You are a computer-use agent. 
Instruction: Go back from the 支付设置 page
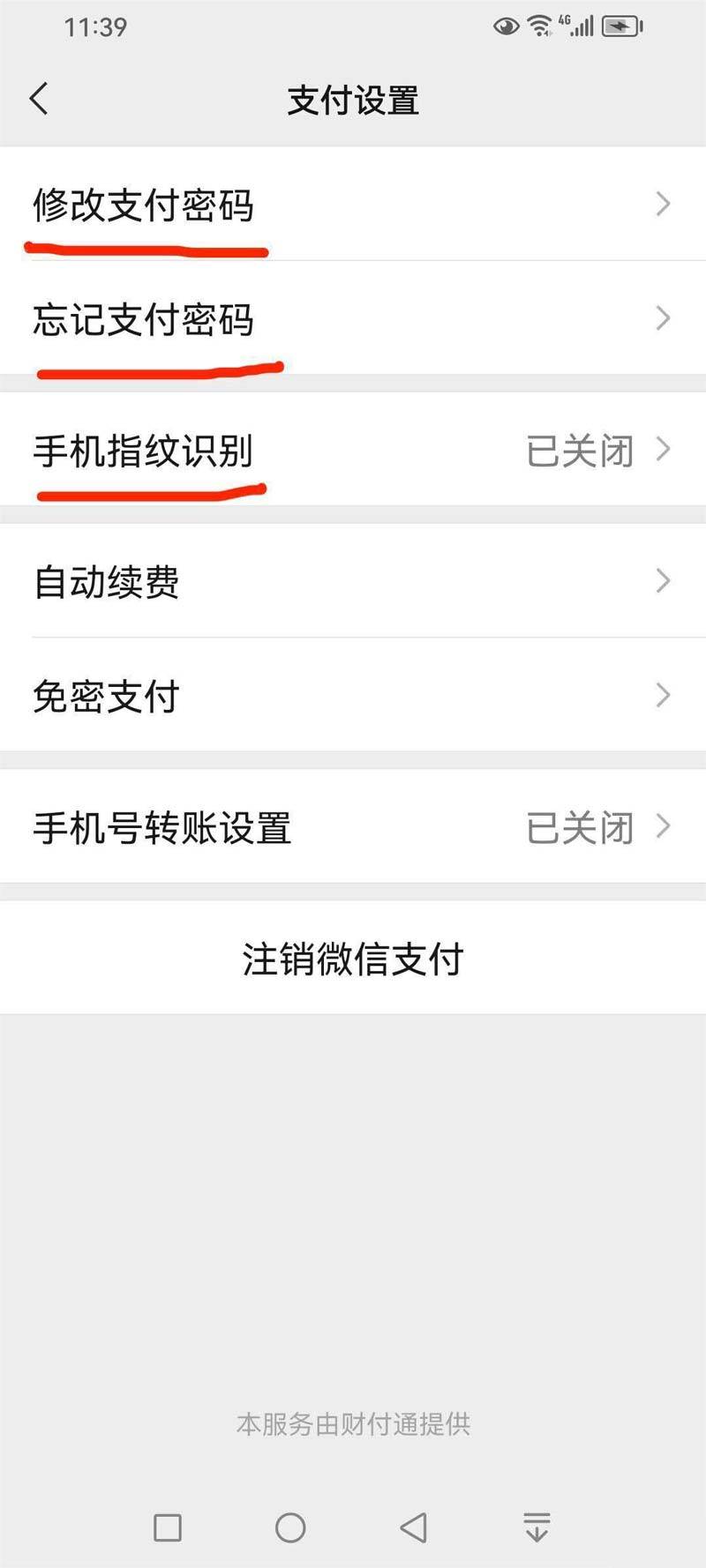pyautogui.click(x=39, y=100)
